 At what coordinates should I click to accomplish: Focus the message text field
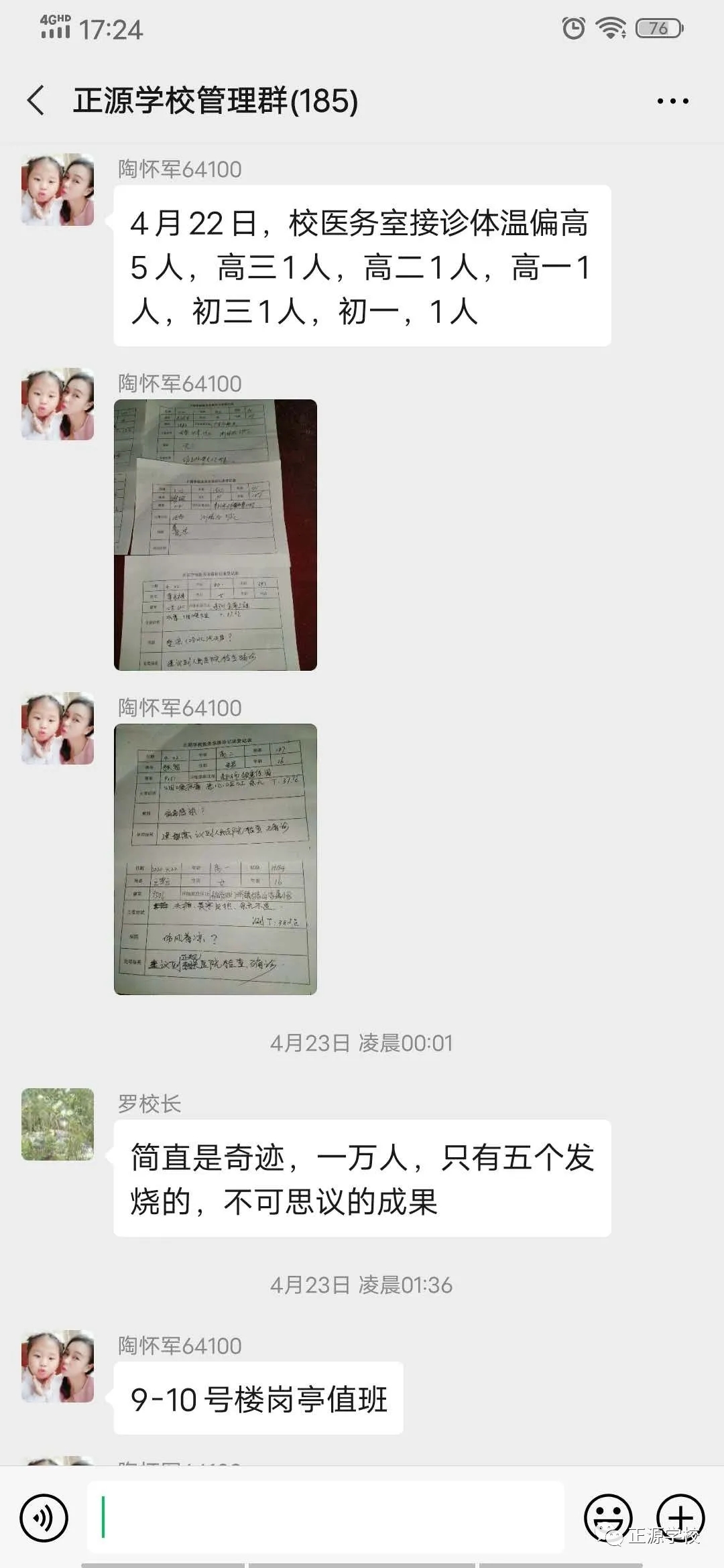point(325,1518)
